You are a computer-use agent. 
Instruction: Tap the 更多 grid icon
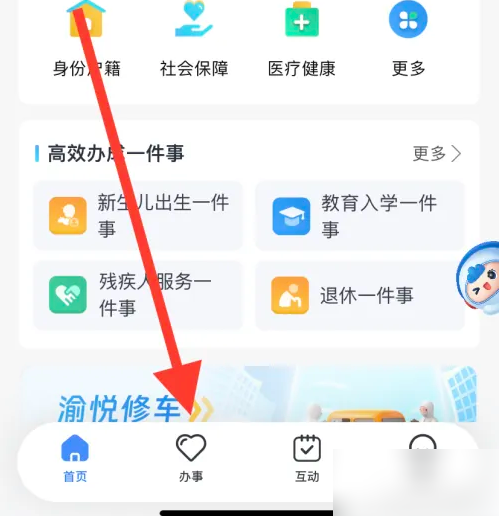tap(408, 19)
